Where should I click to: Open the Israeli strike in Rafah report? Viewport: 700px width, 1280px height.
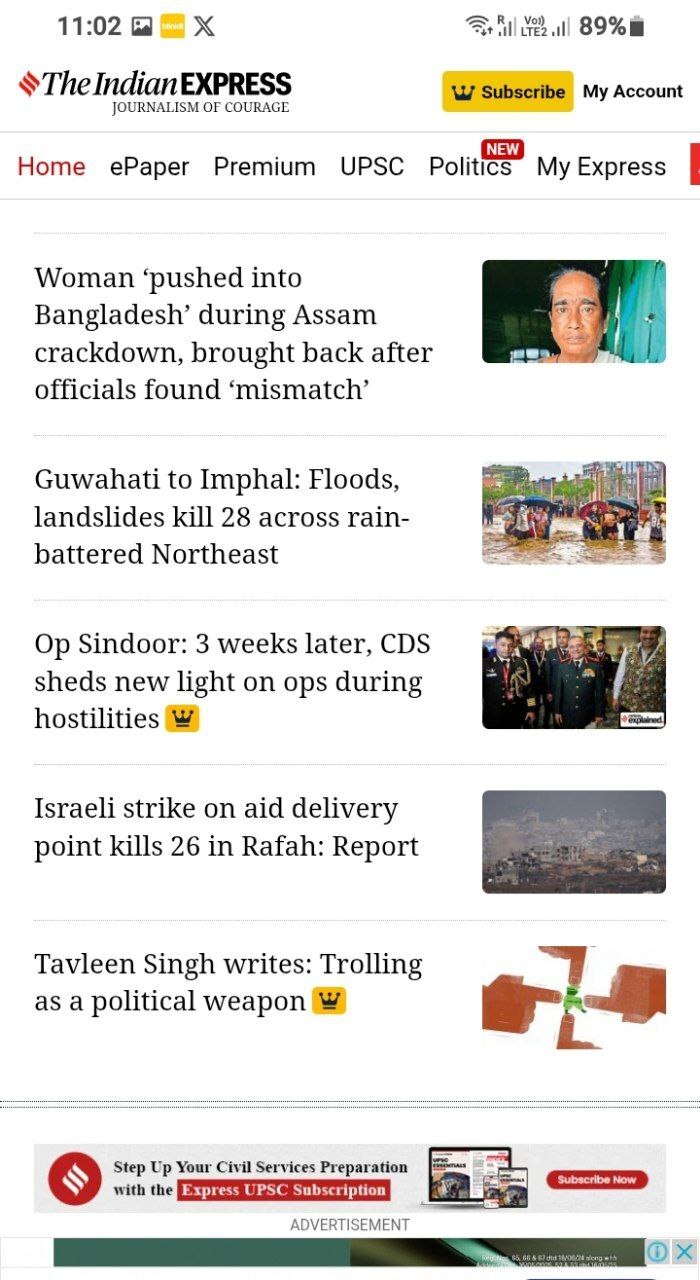tap(226, 827)
